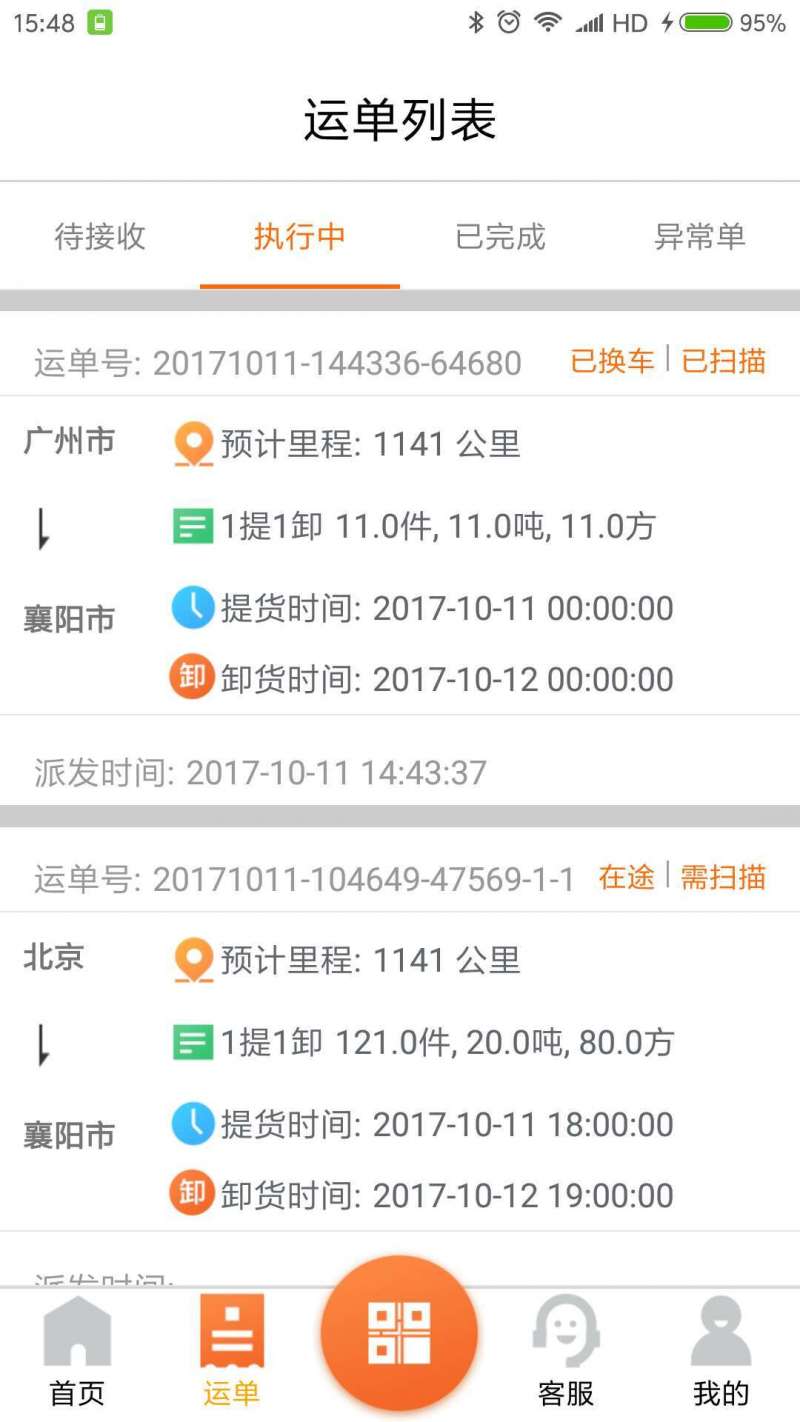Launch the orange QR scan button
This screenshot has width=800, height=1422.
pyautogui.click(x=399, y=1334)
